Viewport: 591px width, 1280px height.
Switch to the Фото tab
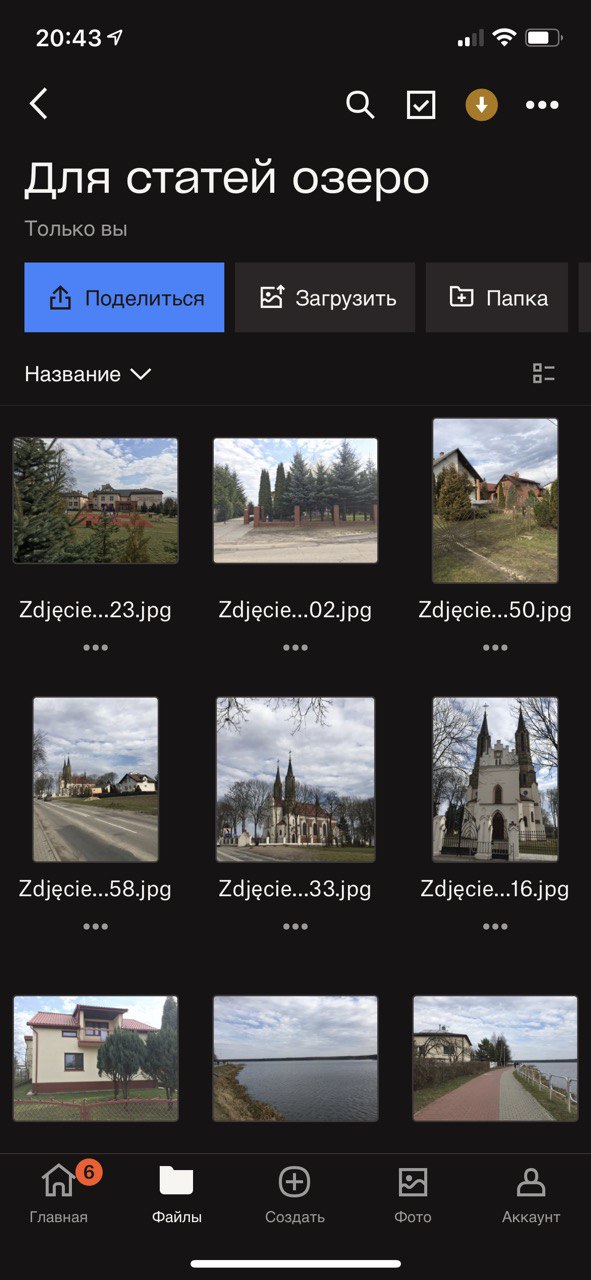click(x=413, y=1194)
